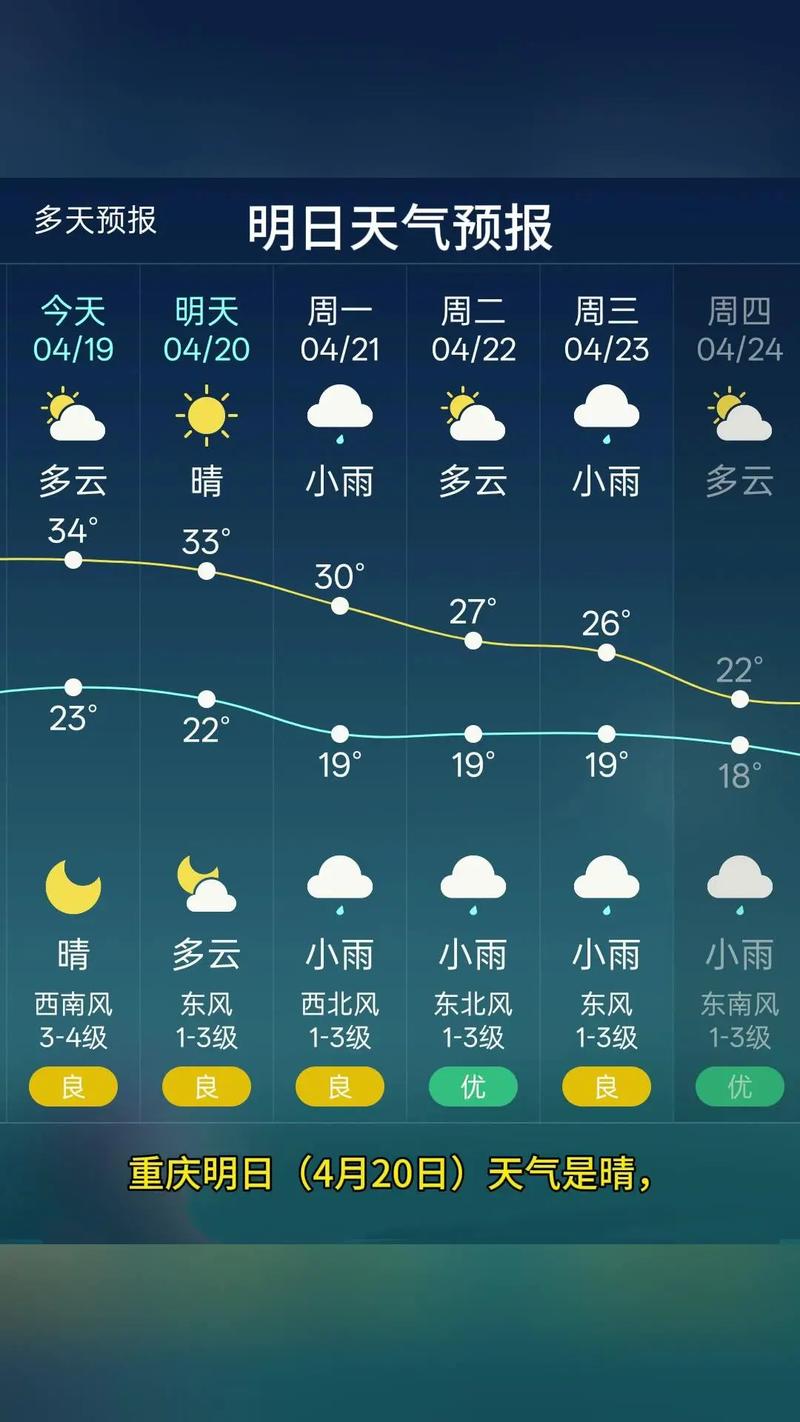Select the 优 badge under 周二
The width and height of the screenshot is (800, 1422).
(472, 1086)
